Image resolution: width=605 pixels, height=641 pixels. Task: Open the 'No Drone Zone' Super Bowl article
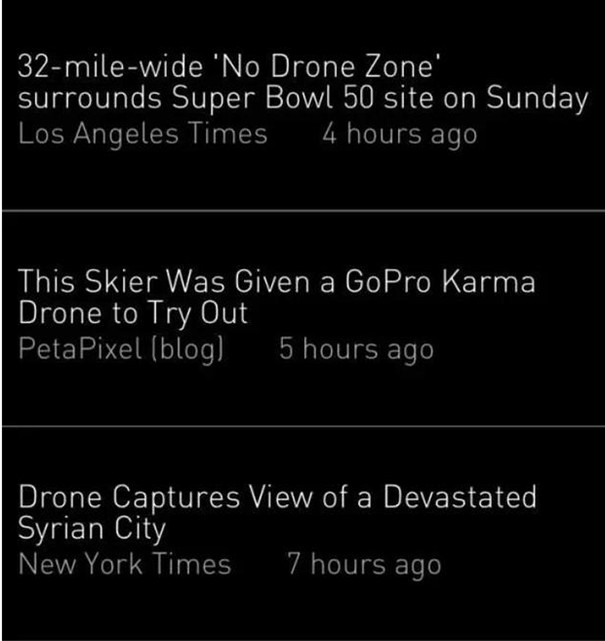302,85
